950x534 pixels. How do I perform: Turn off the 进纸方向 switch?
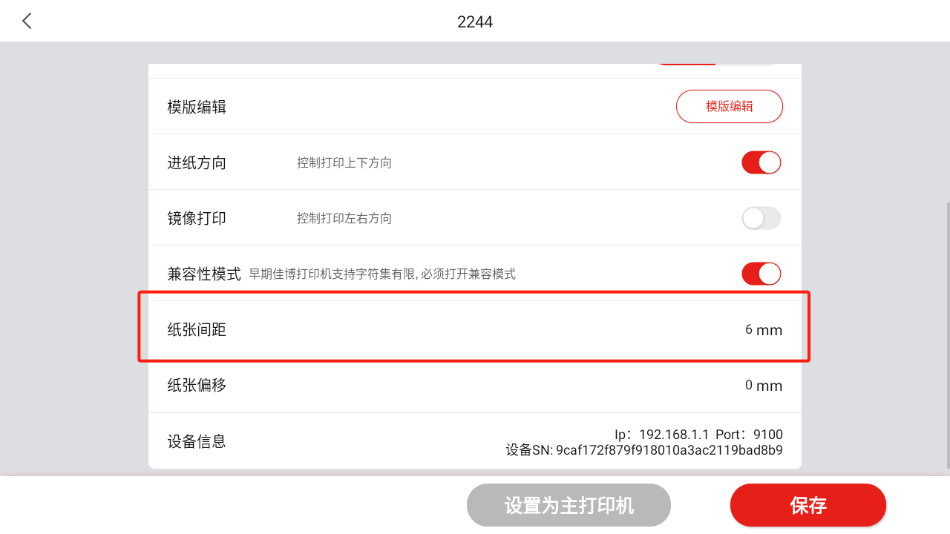761,162
